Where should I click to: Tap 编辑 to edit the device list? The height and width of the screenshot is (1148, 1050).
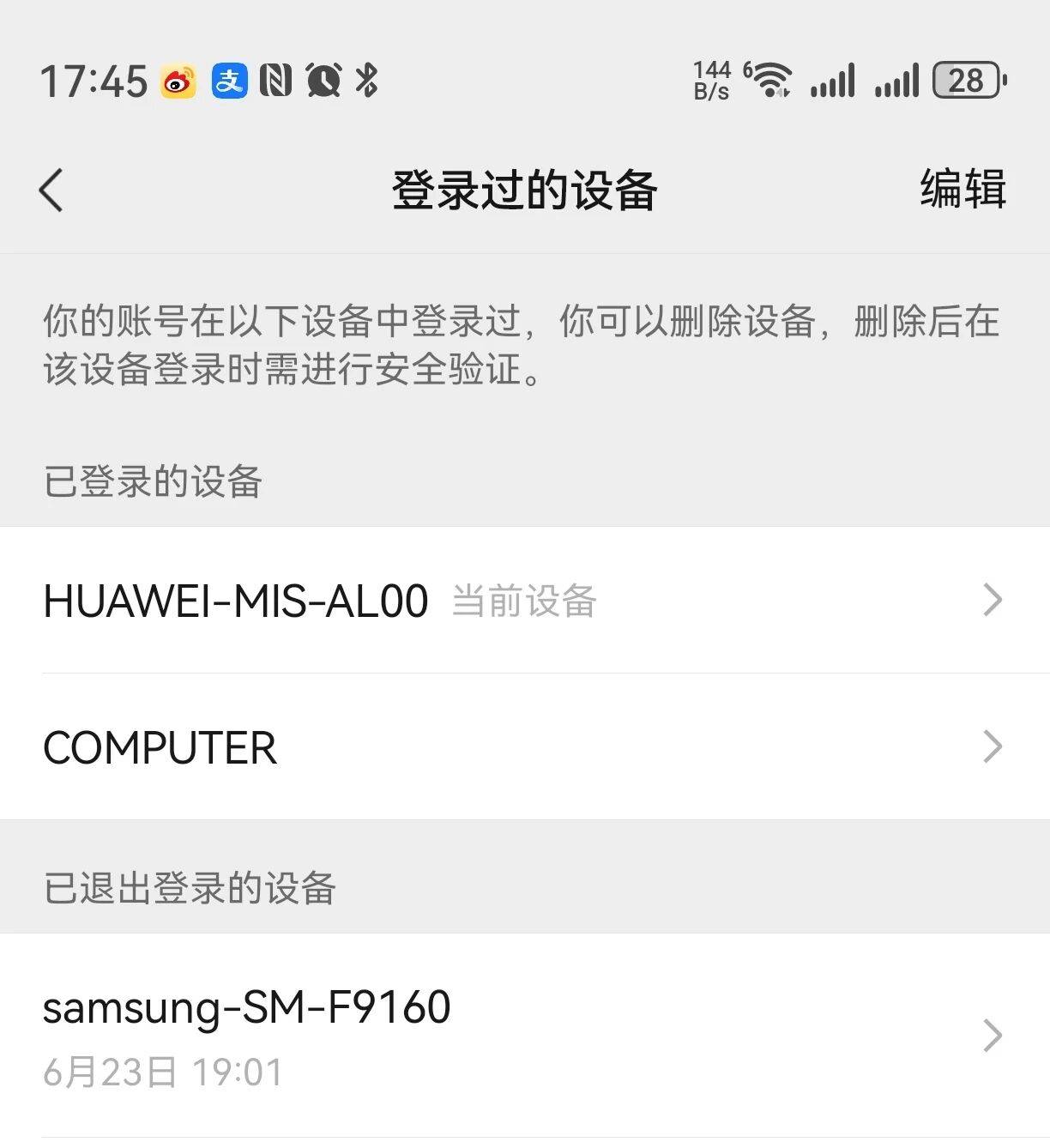[x=962, y=189]
